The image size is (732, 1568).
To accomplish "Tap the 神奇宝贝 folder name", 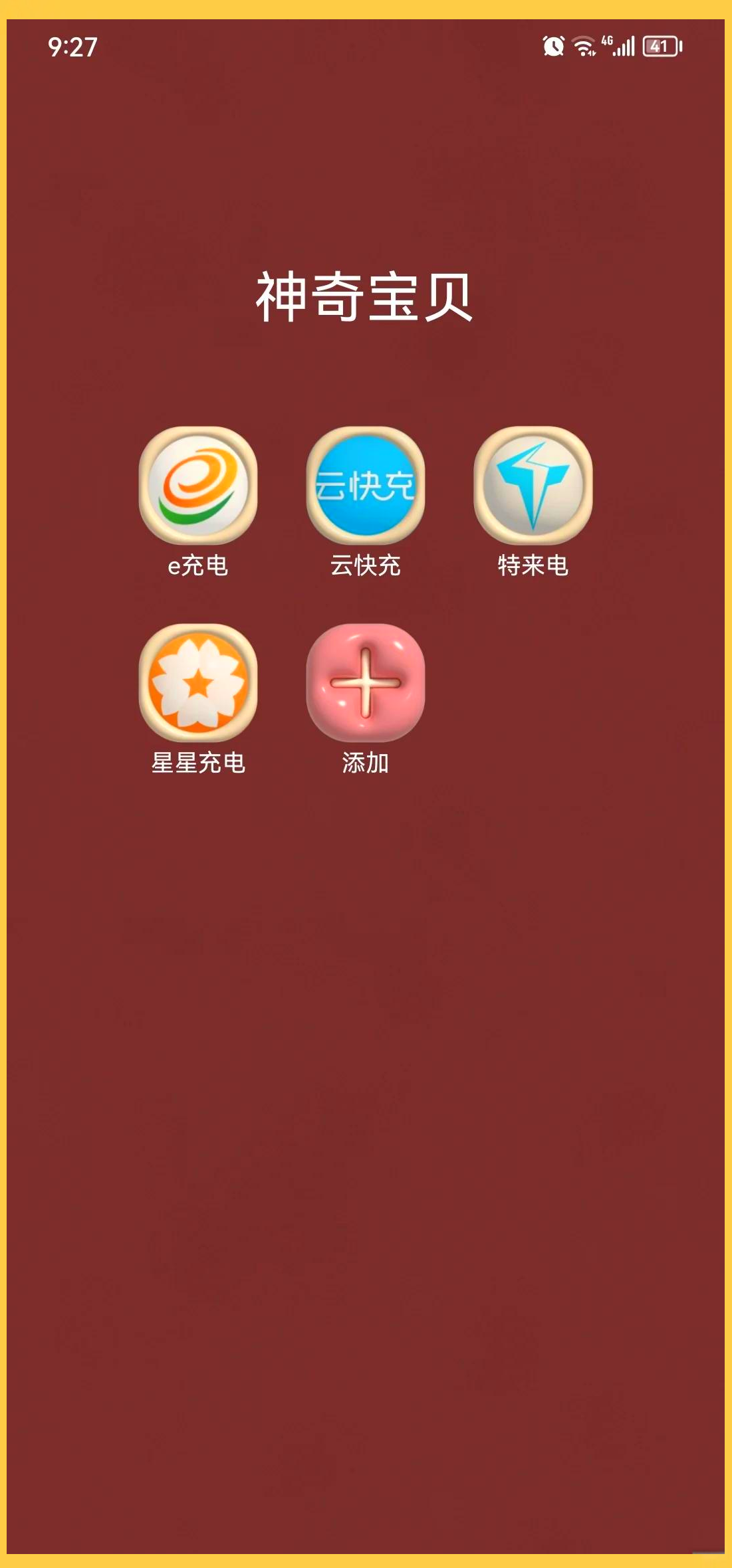I will [x=365, y=297].
